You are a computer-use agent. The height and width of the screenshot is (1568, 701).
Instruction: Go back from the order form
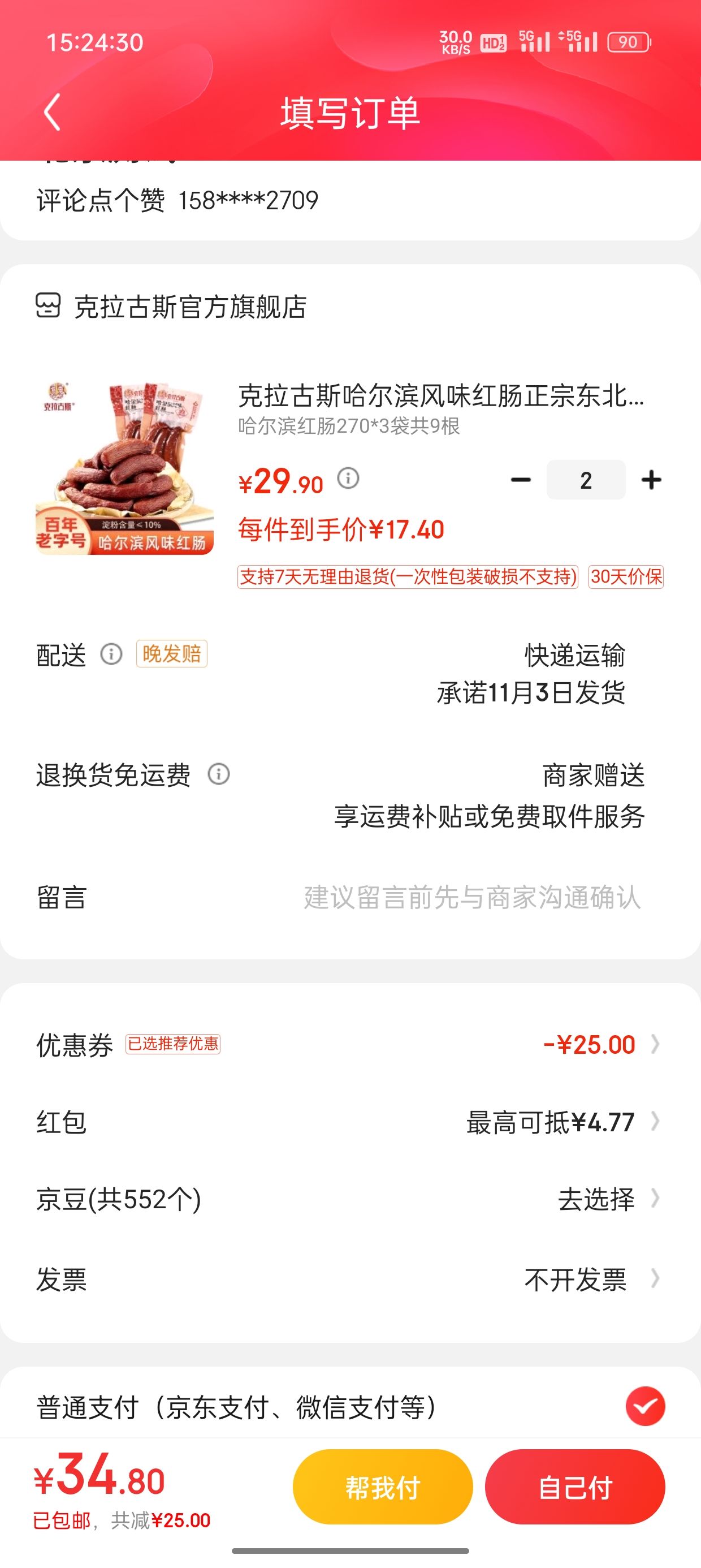(53, 113)
